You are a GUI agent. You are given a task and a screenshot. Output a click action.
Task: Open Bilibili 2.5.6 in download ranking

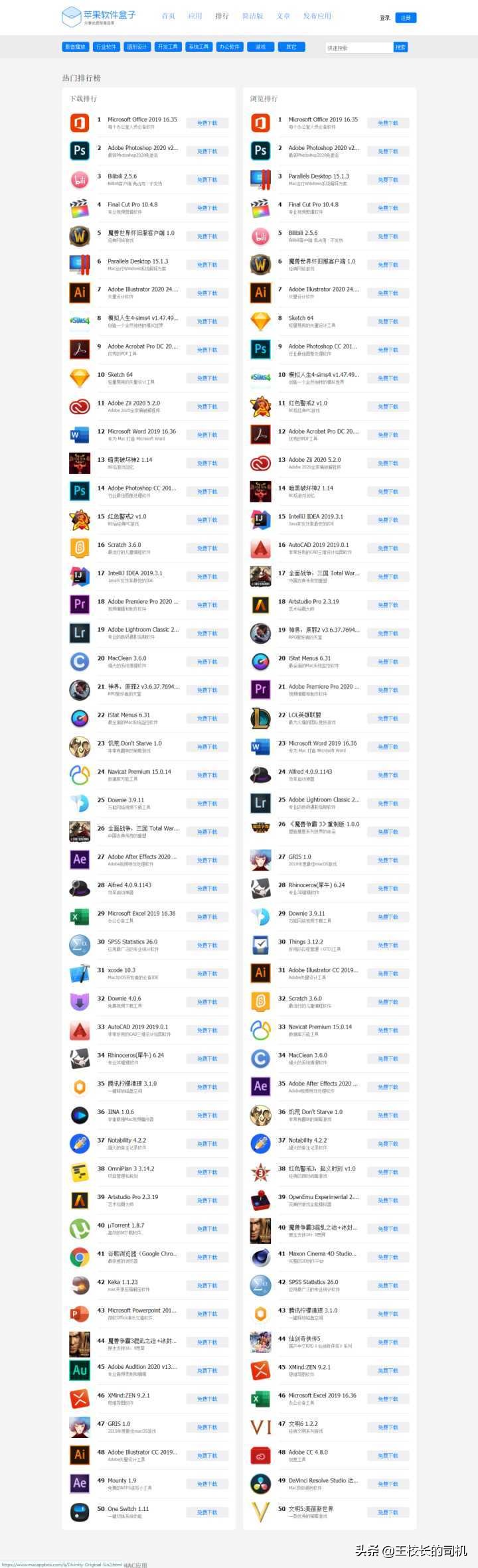point(122,177)
